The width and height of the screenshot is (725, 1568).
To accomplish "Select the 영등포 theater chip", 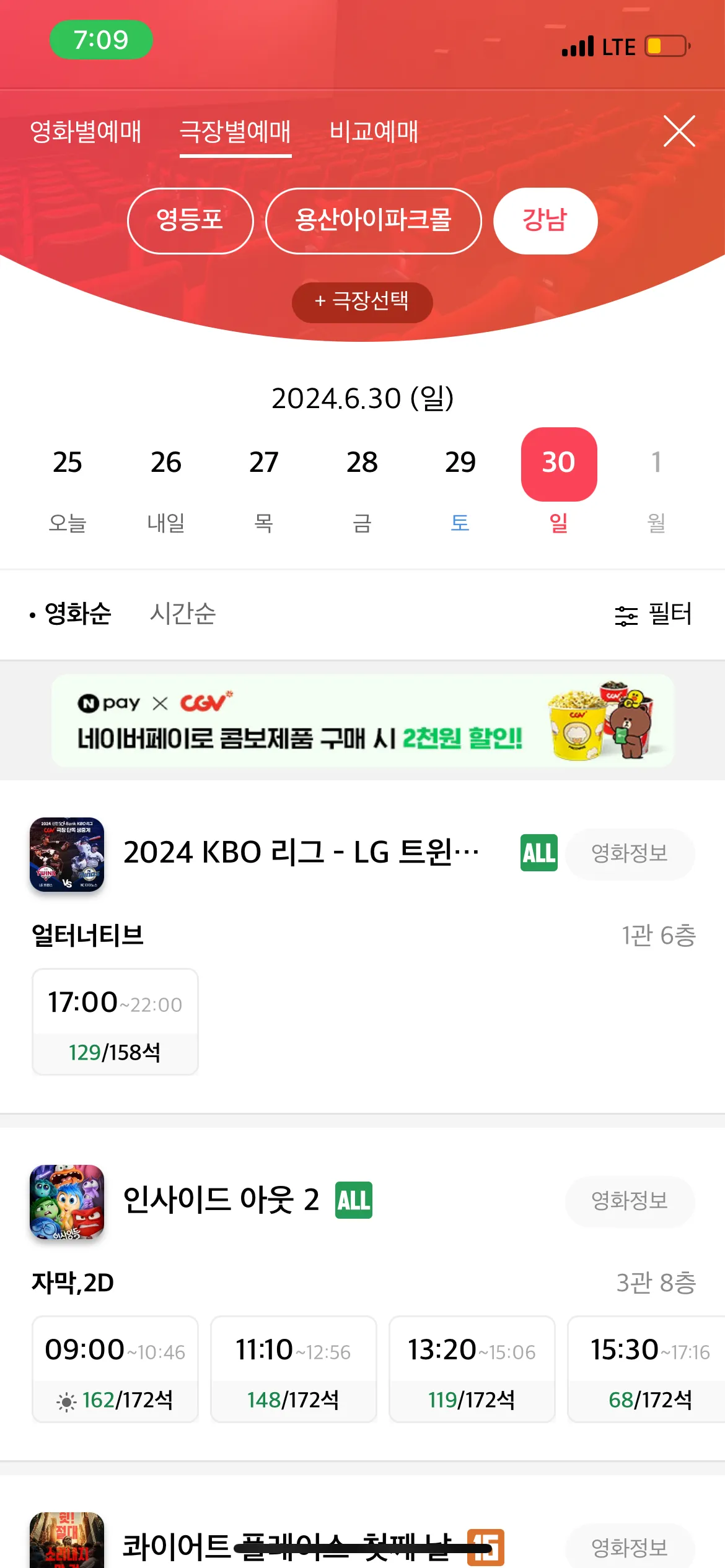I will [x=190, y=221].
